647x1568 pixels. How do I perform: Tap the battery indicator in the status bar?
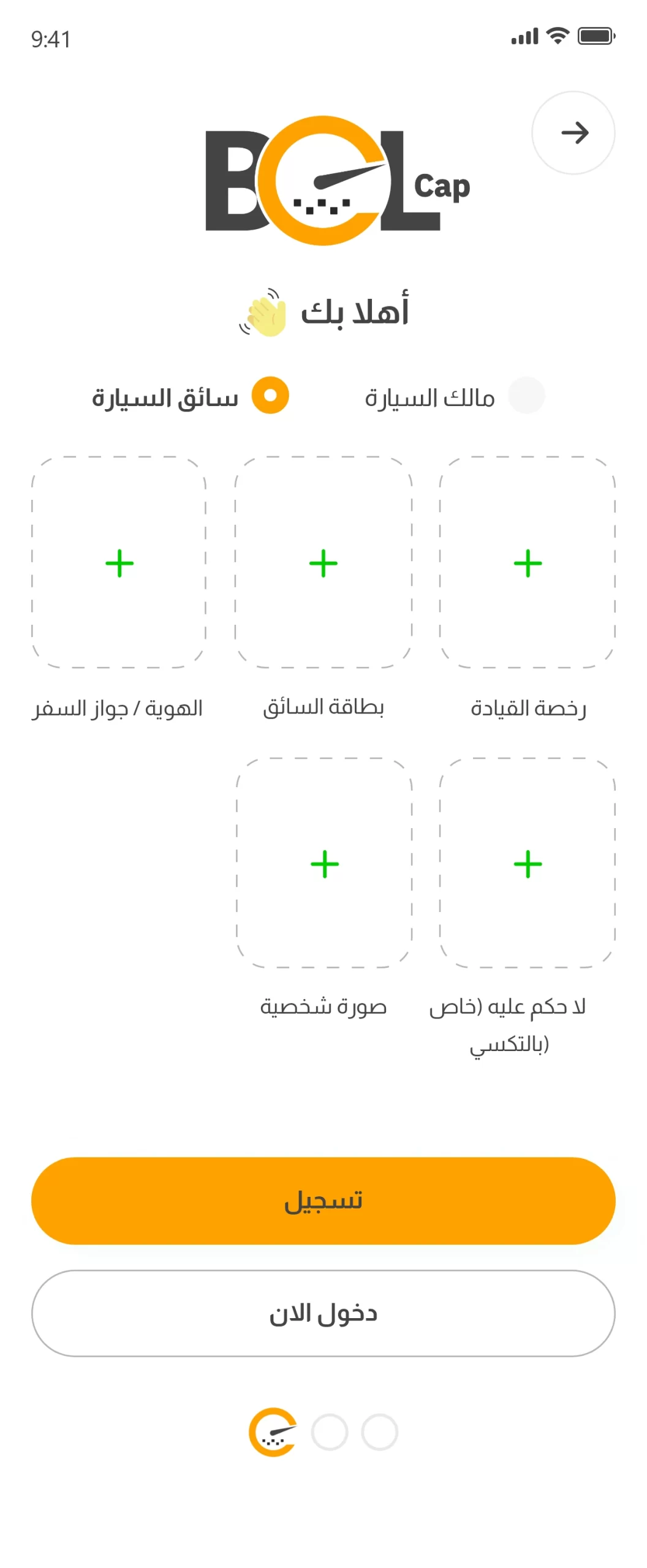tap(595, 38)
